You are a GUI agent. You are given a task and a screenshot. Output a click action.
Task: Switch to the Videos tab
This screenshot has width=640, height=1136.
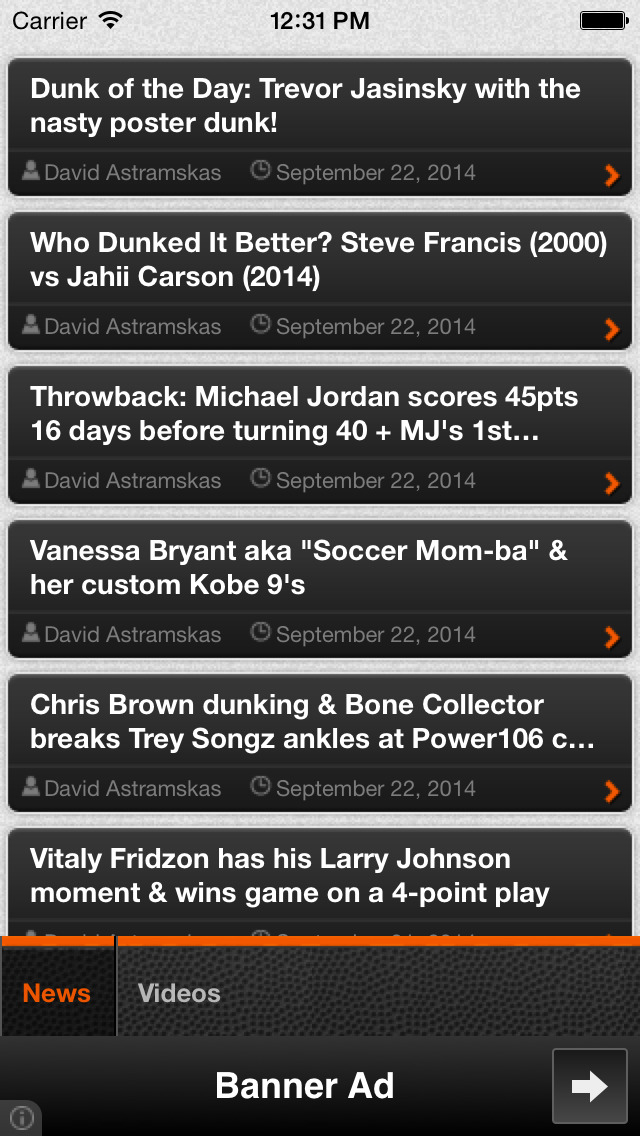click(x=179, y=993)
